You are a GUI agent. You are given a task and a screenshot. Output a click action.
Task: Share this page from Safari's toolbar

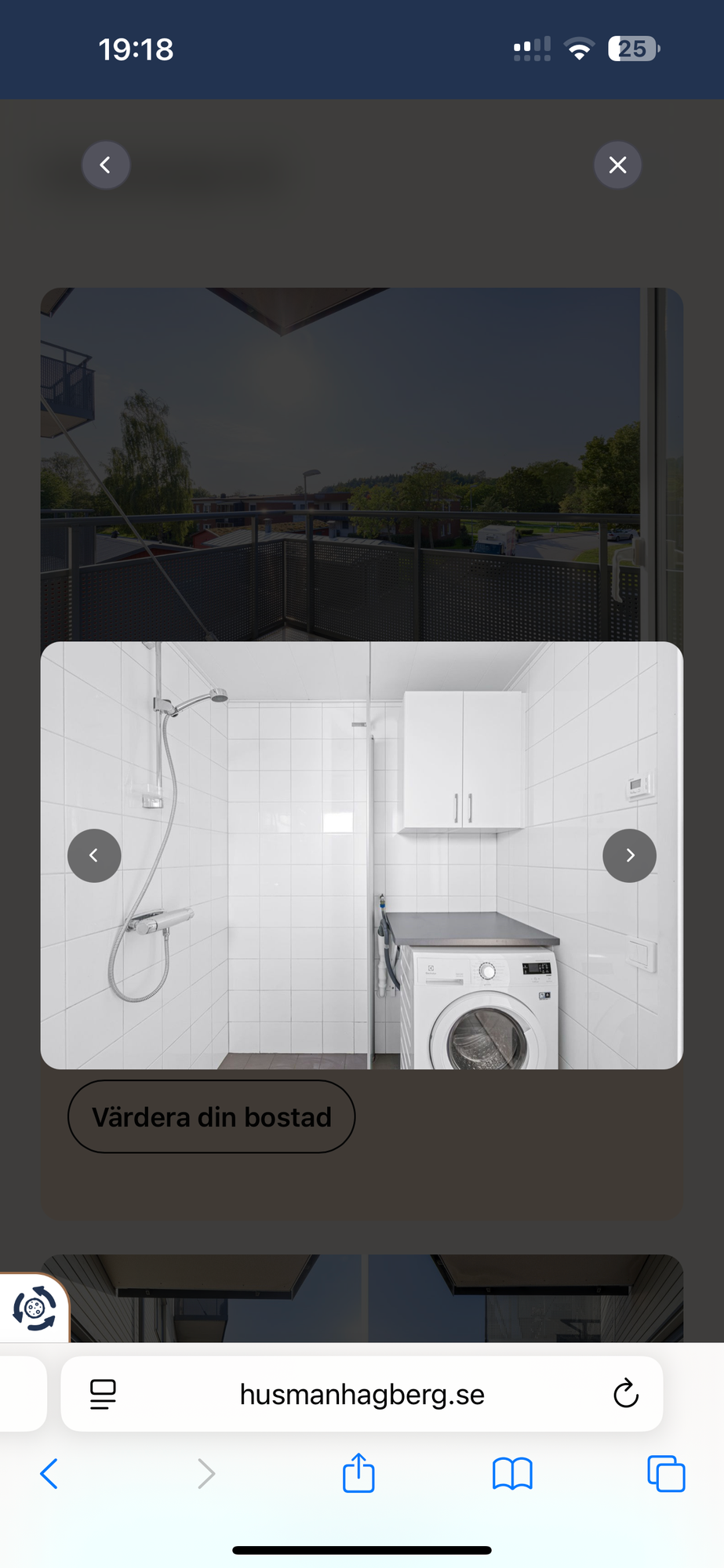click(358, 1473)
